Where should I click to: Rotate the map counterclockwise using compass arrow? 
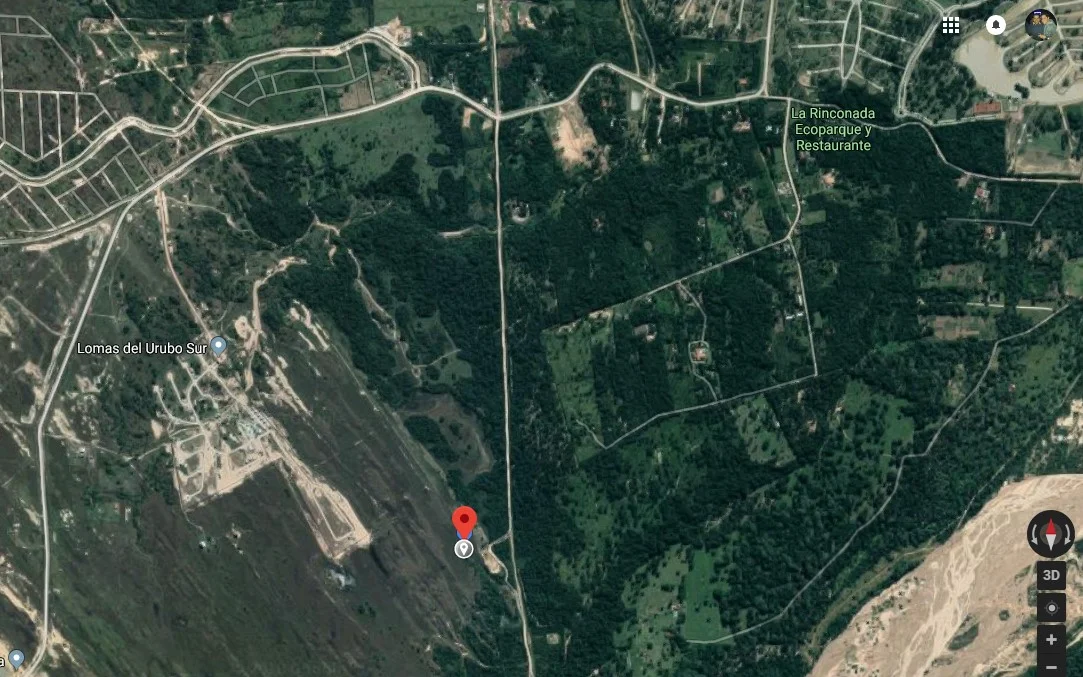point(1033,534)
